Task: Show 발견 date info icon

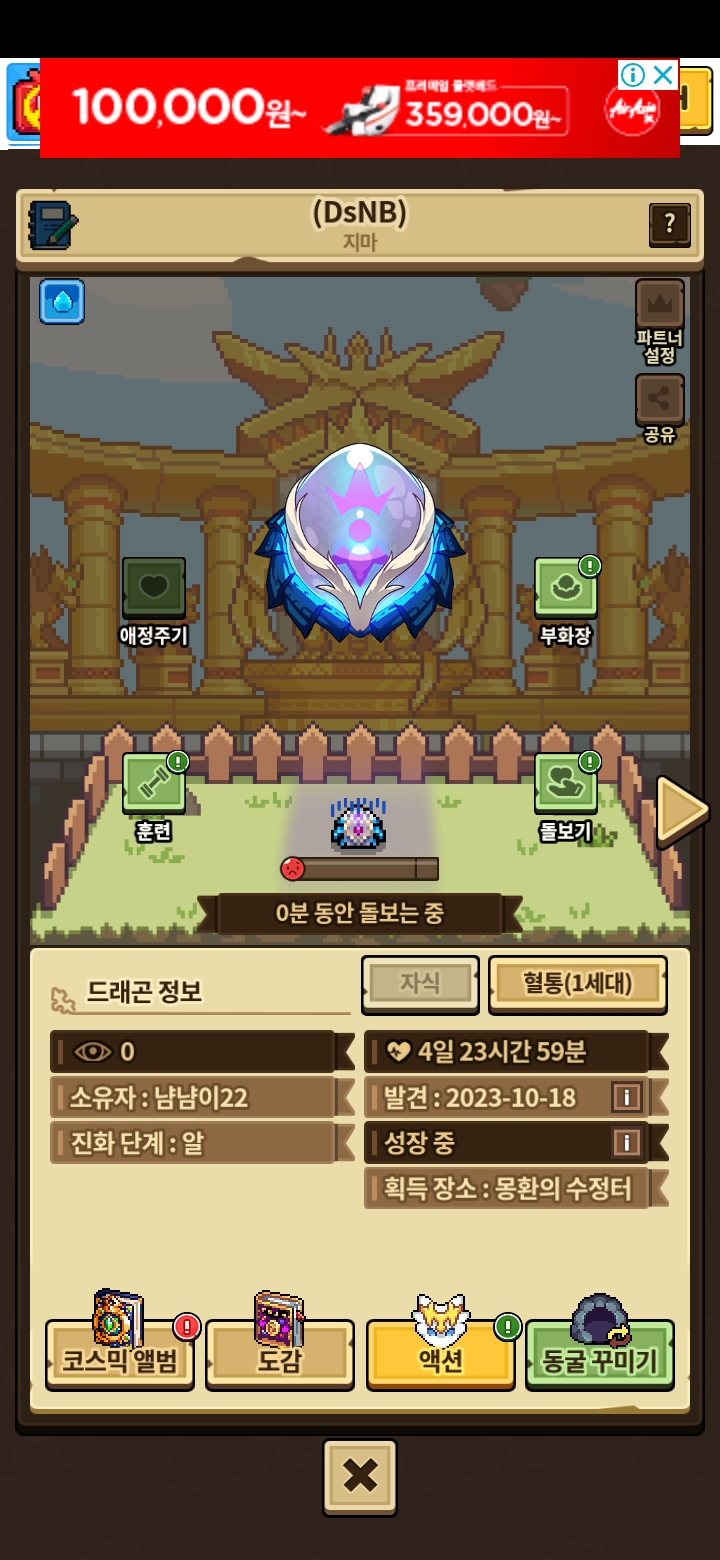Action: coord(626,1098)
